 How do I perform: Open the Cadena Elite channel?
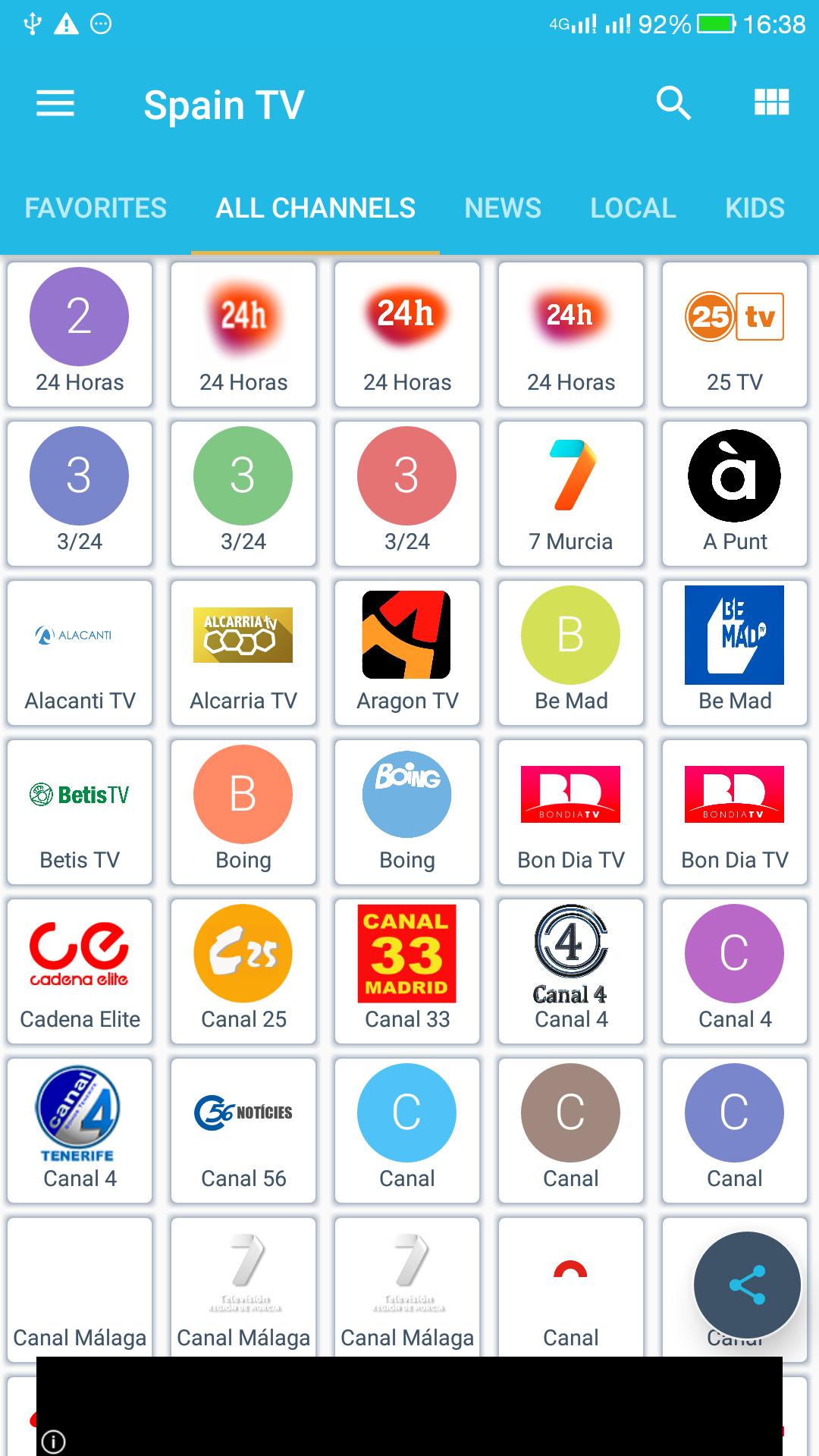(x=80, y=971)
